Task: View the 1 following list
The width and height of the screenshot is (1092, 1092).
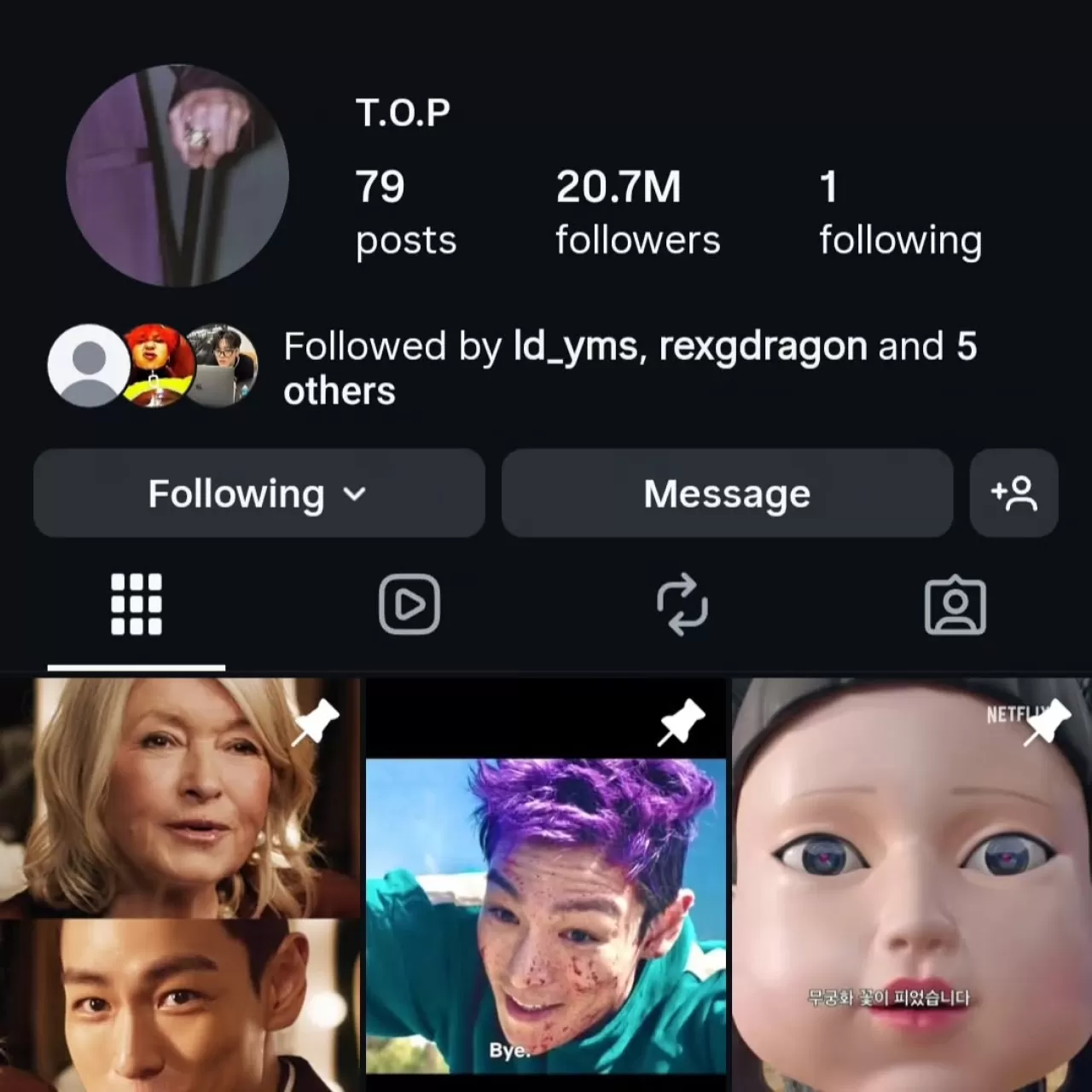Action: click(900, 212)
